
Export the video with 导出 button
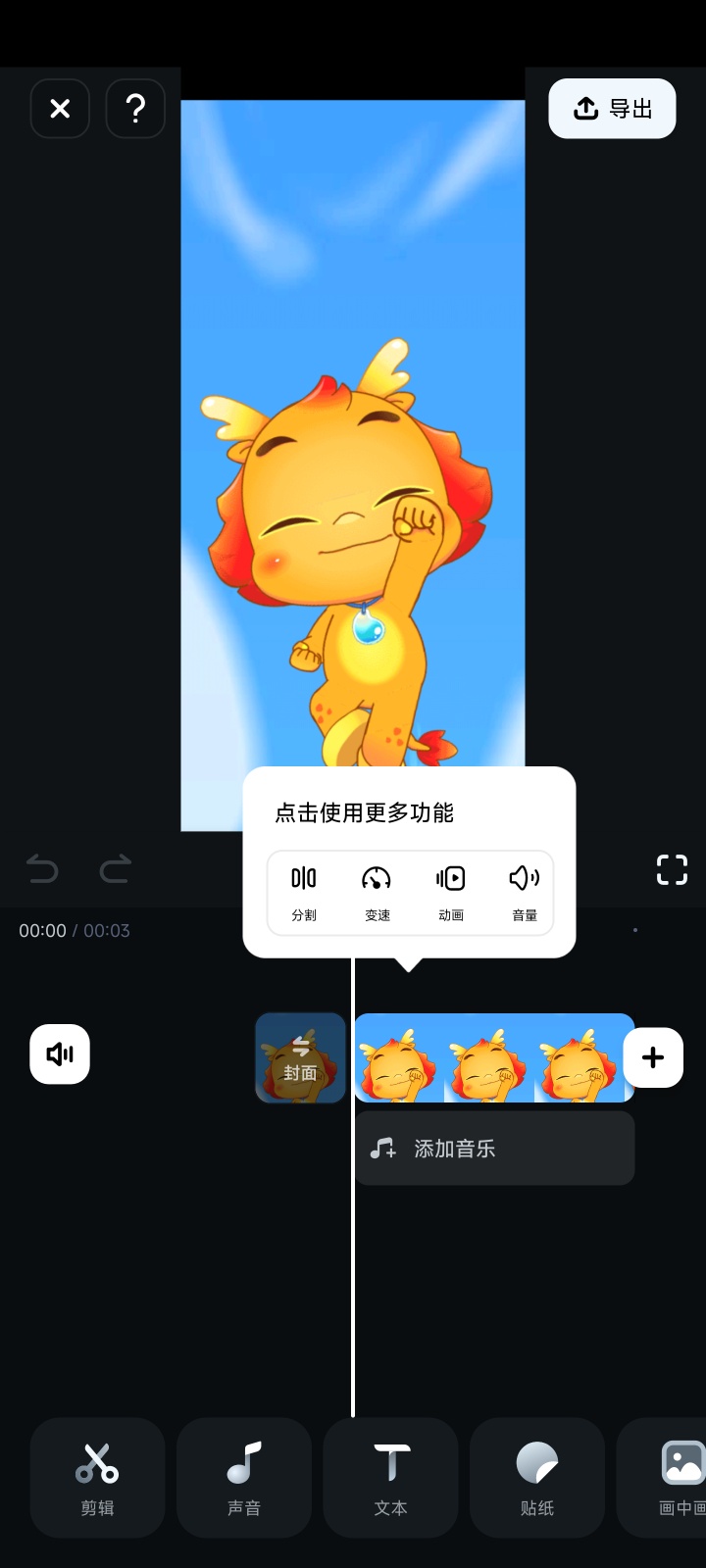pos(612,109)
